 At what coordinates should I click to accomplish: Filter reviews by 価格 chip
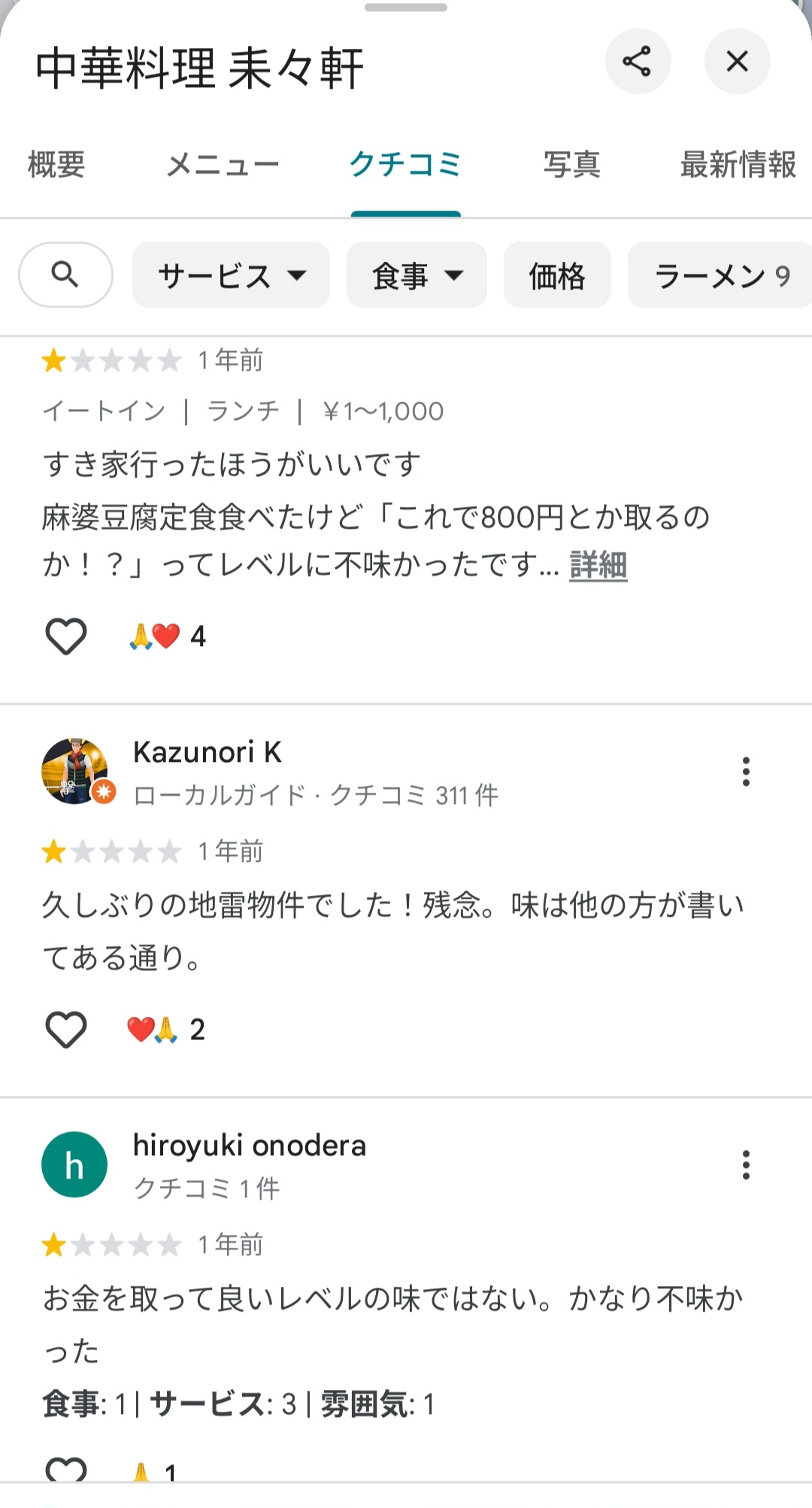click(x=557, y=275)
